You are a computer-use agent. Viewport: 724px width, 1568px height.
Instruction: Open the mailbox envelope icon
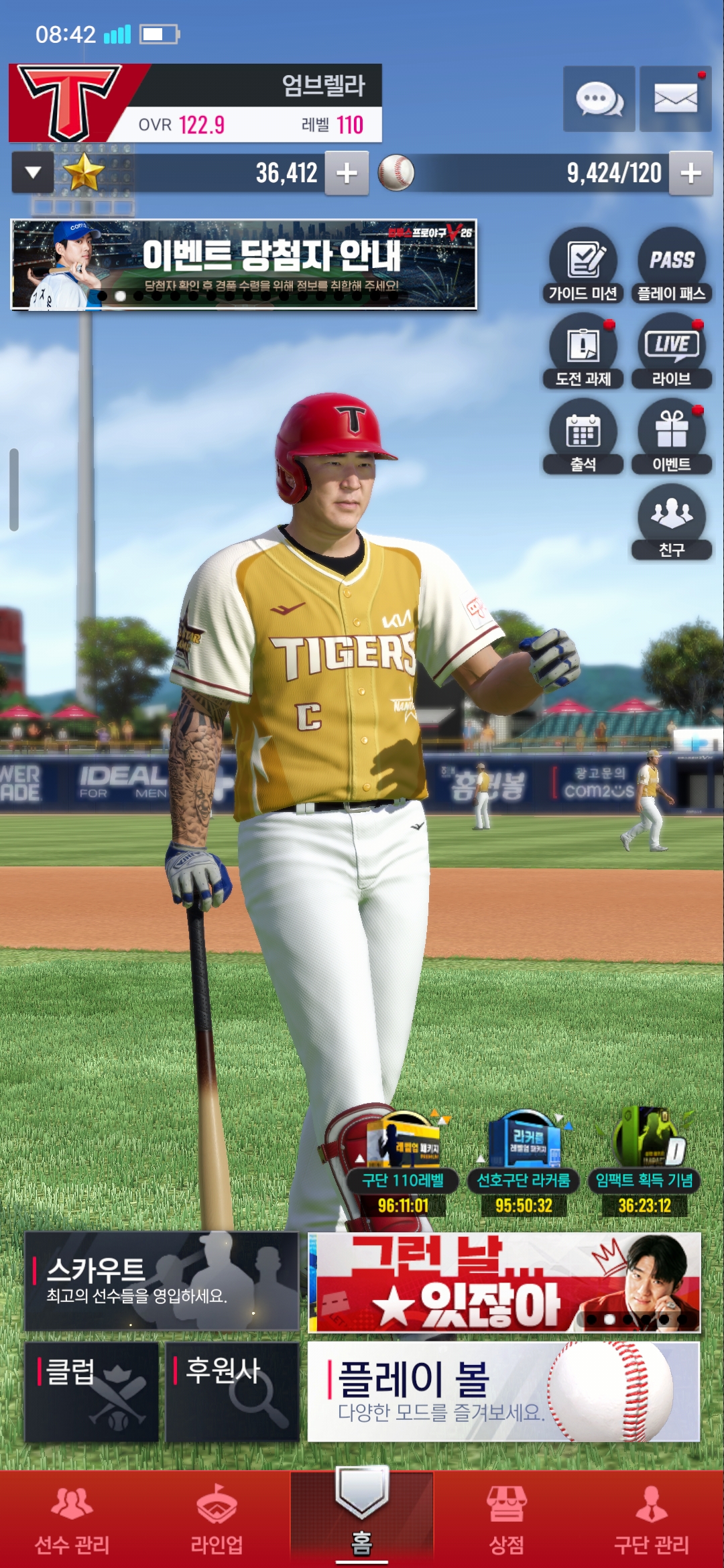click(x=675, y=99)
